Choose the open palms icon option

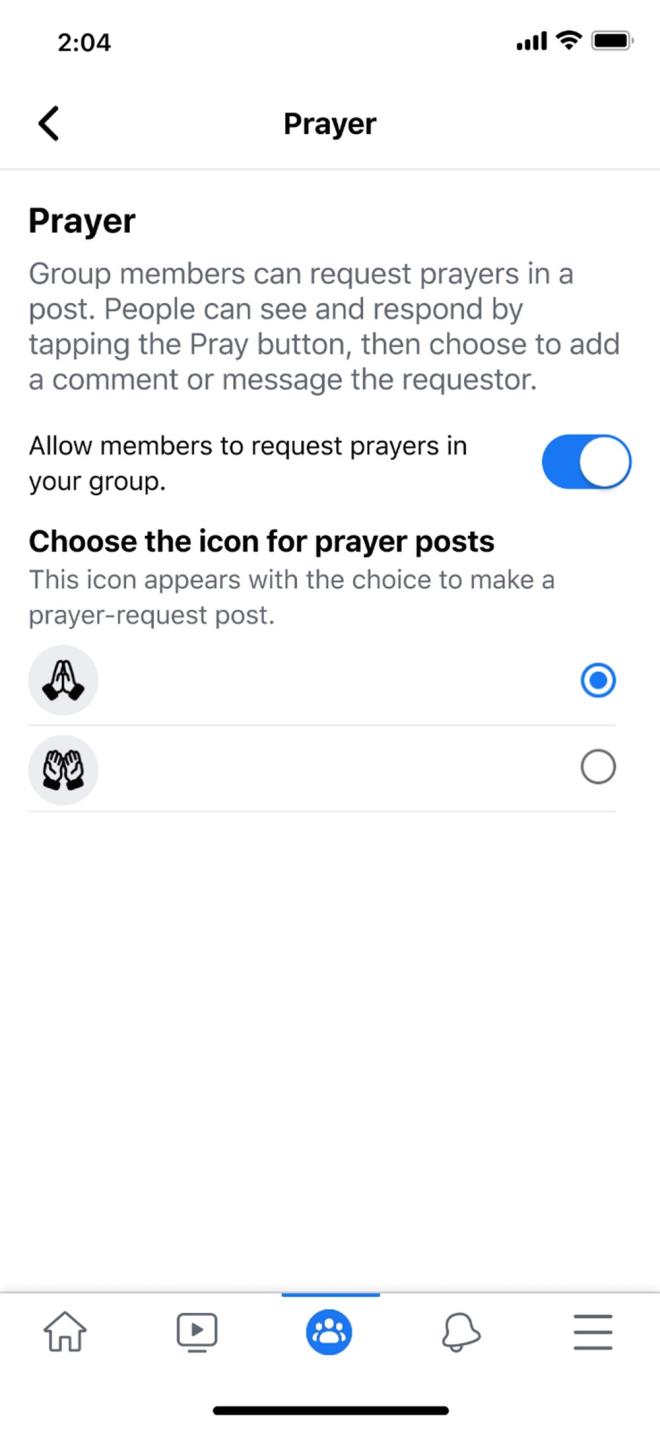597,768
